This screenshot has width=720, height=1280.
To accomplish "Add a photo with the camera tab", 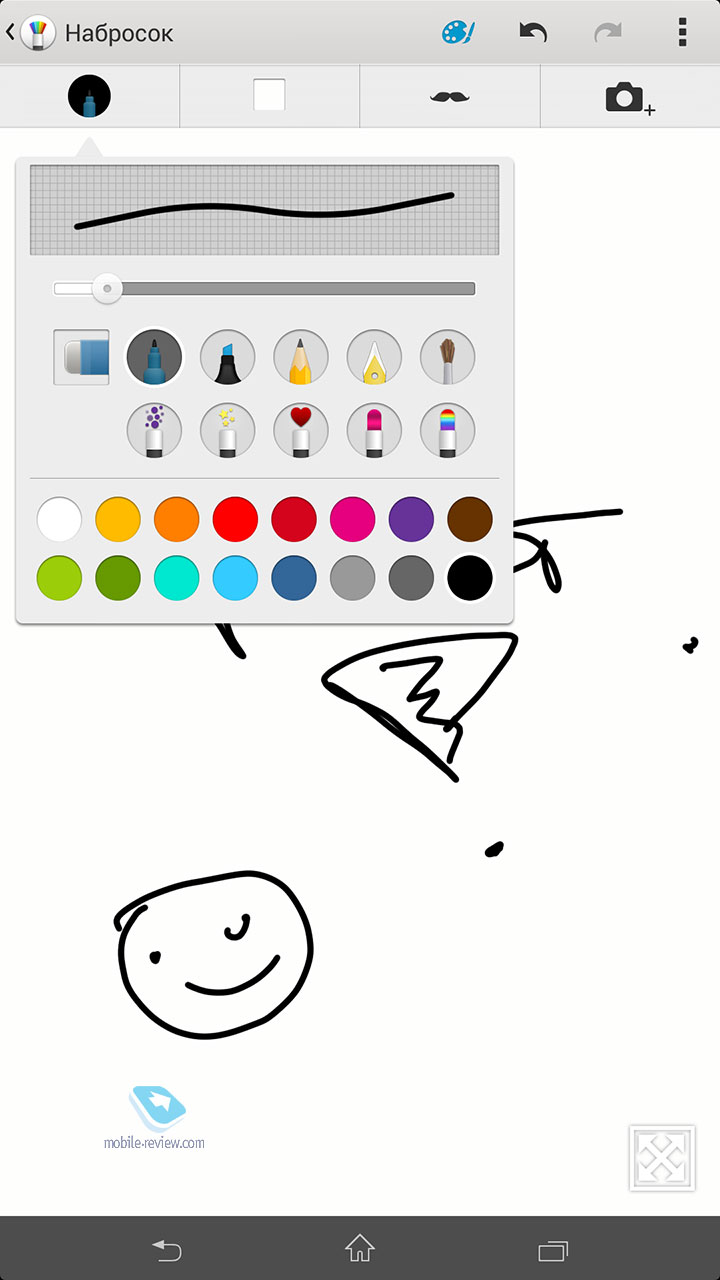I will point(630,98).
